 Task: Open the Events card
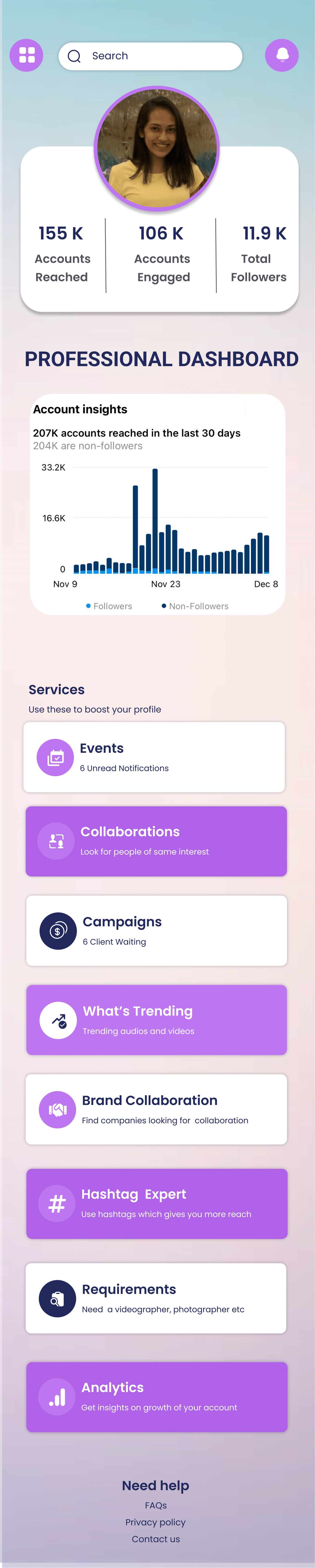coord(154,757)
